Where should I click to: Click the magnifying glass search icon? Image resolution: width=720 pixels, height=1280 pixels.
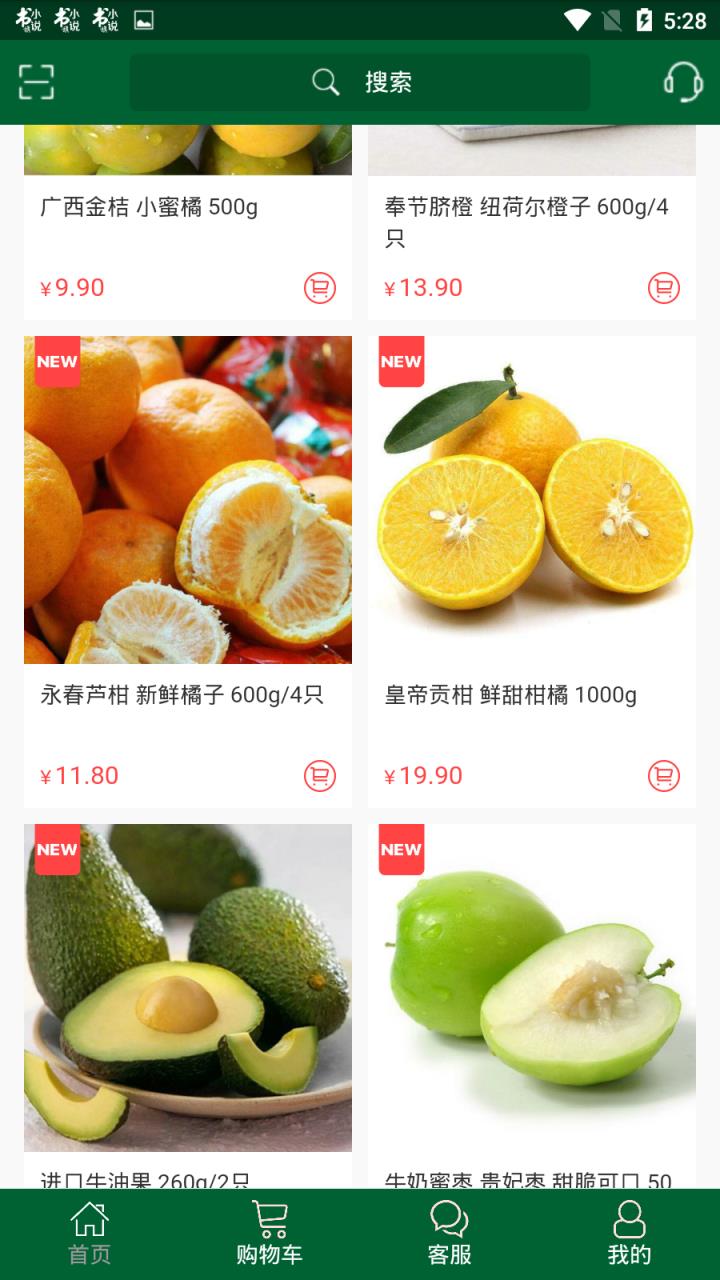[x=324, y=82]
